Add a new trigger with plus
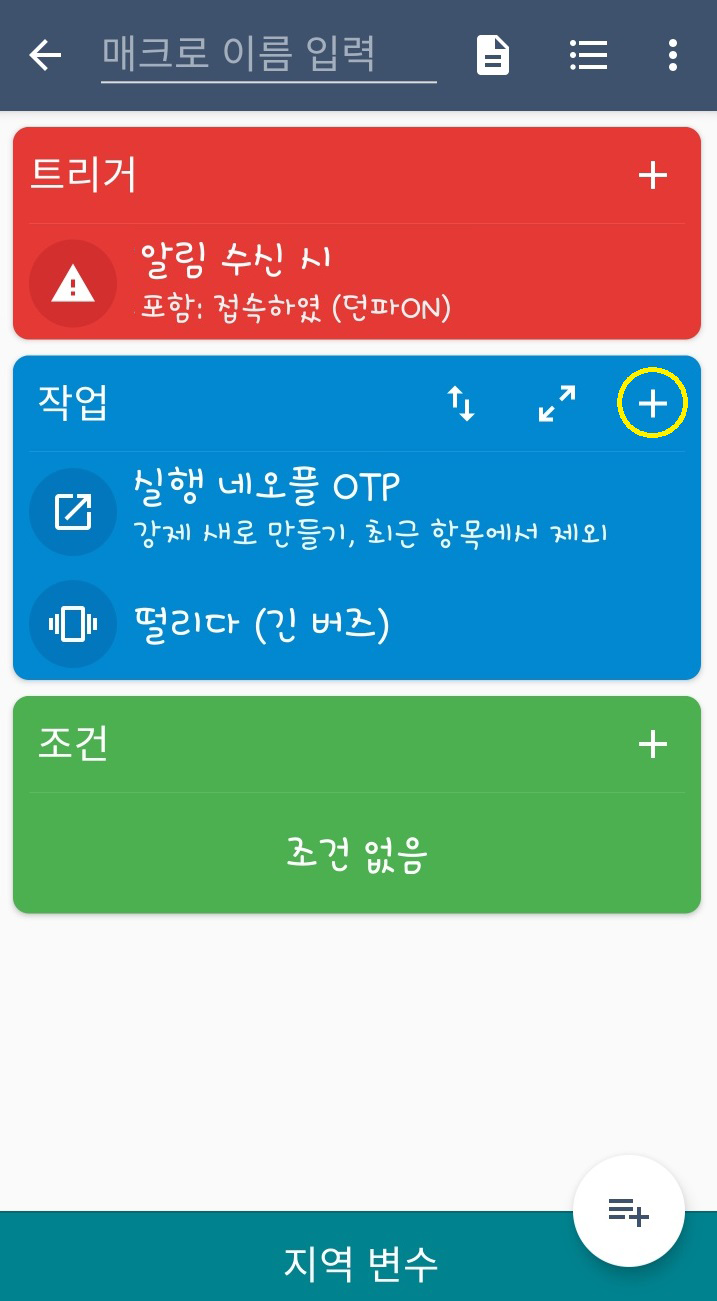The height and width of the screenshot is (1301, 717). [652, 176]
